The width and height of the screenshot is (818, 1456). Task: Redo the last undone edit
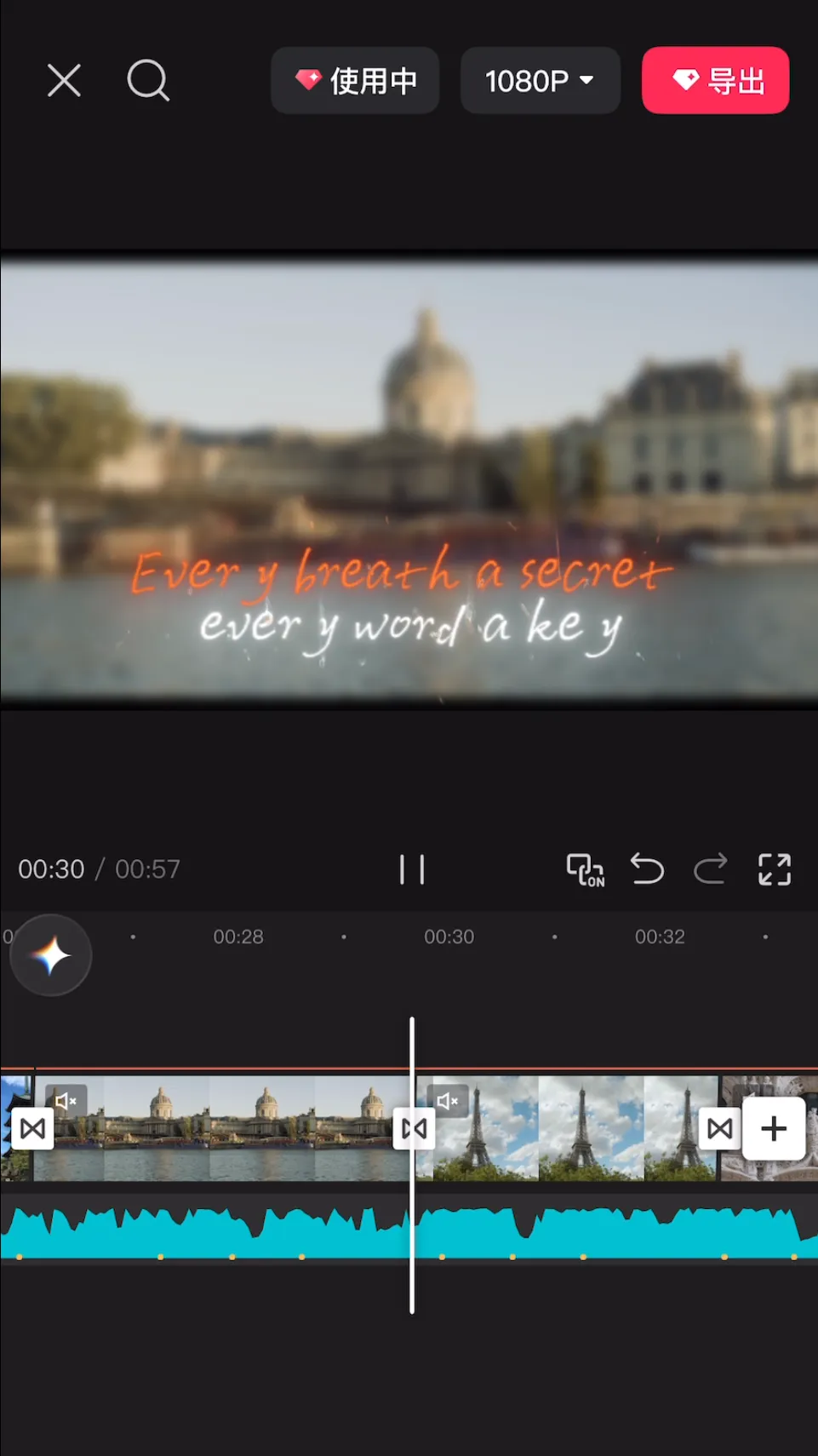tap(710, 869)
